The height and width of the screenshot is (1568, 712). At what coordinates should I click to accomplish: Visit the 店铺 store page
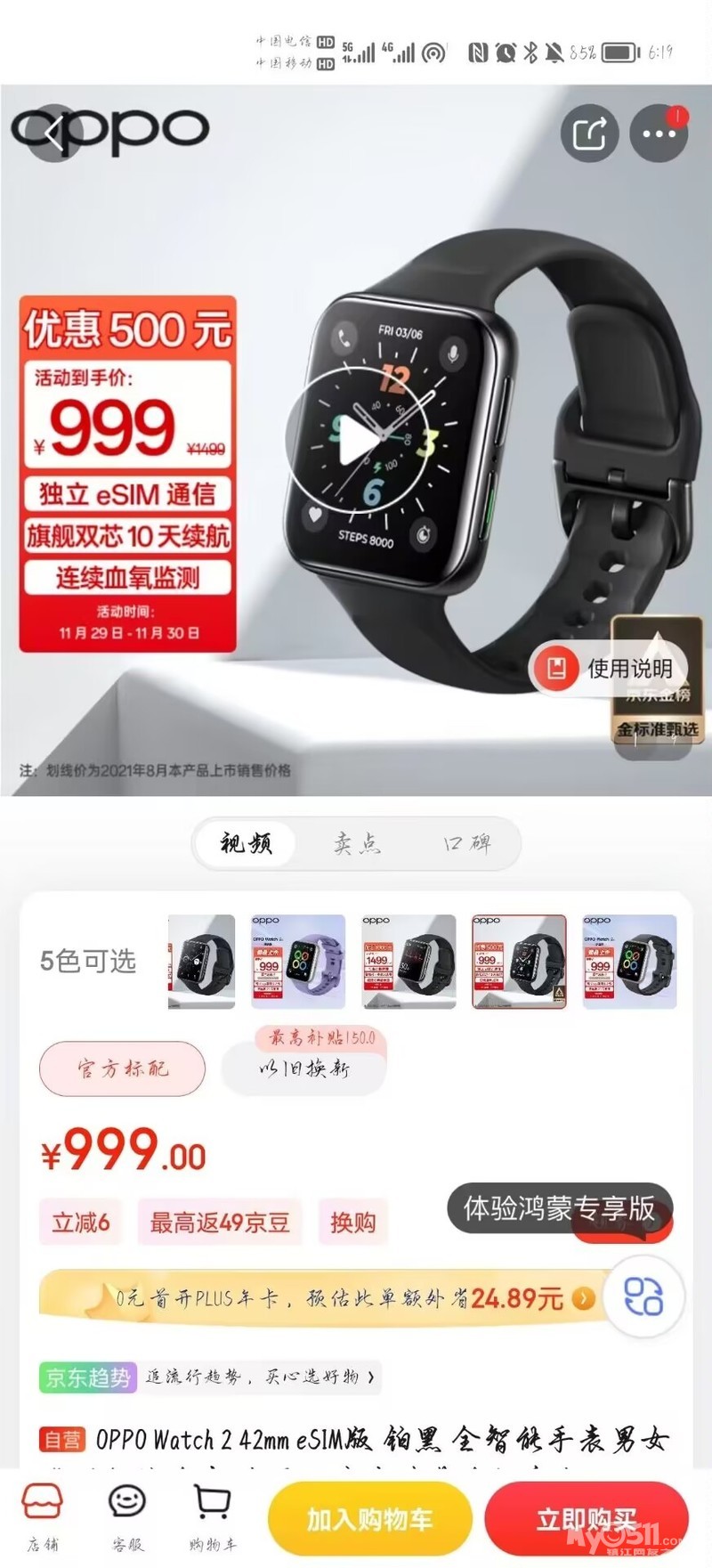[x=42, y=1516]
